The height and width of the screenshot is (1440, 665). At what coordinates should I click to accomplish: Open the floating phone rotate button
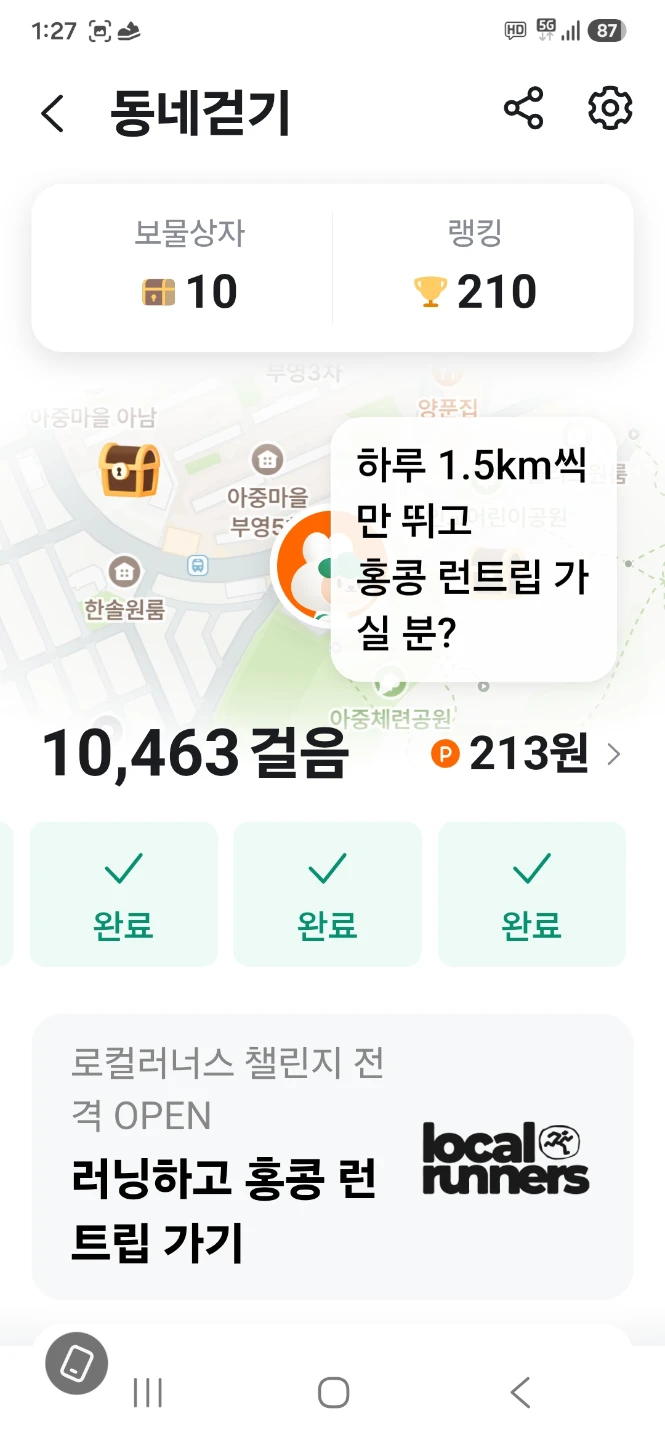77,1363
